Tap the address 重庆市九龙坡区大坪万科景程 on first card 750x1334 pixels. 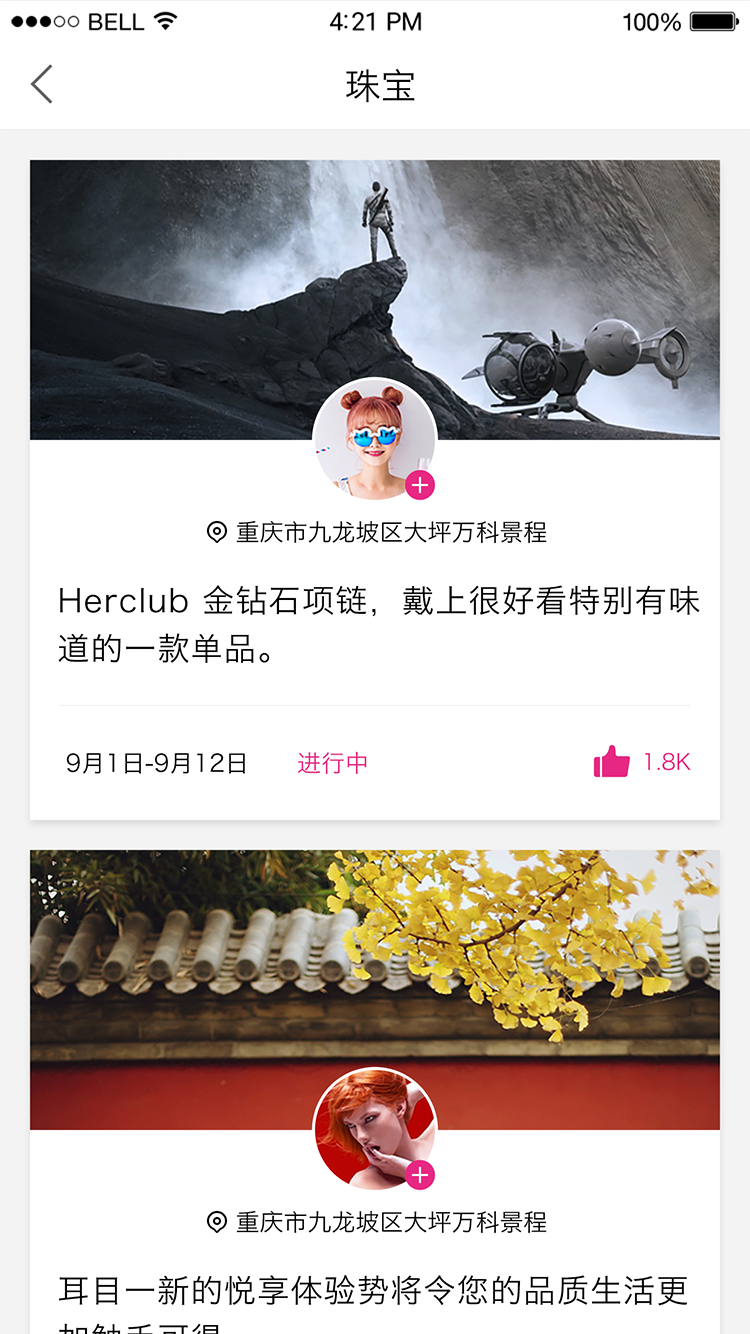(390, 531)
